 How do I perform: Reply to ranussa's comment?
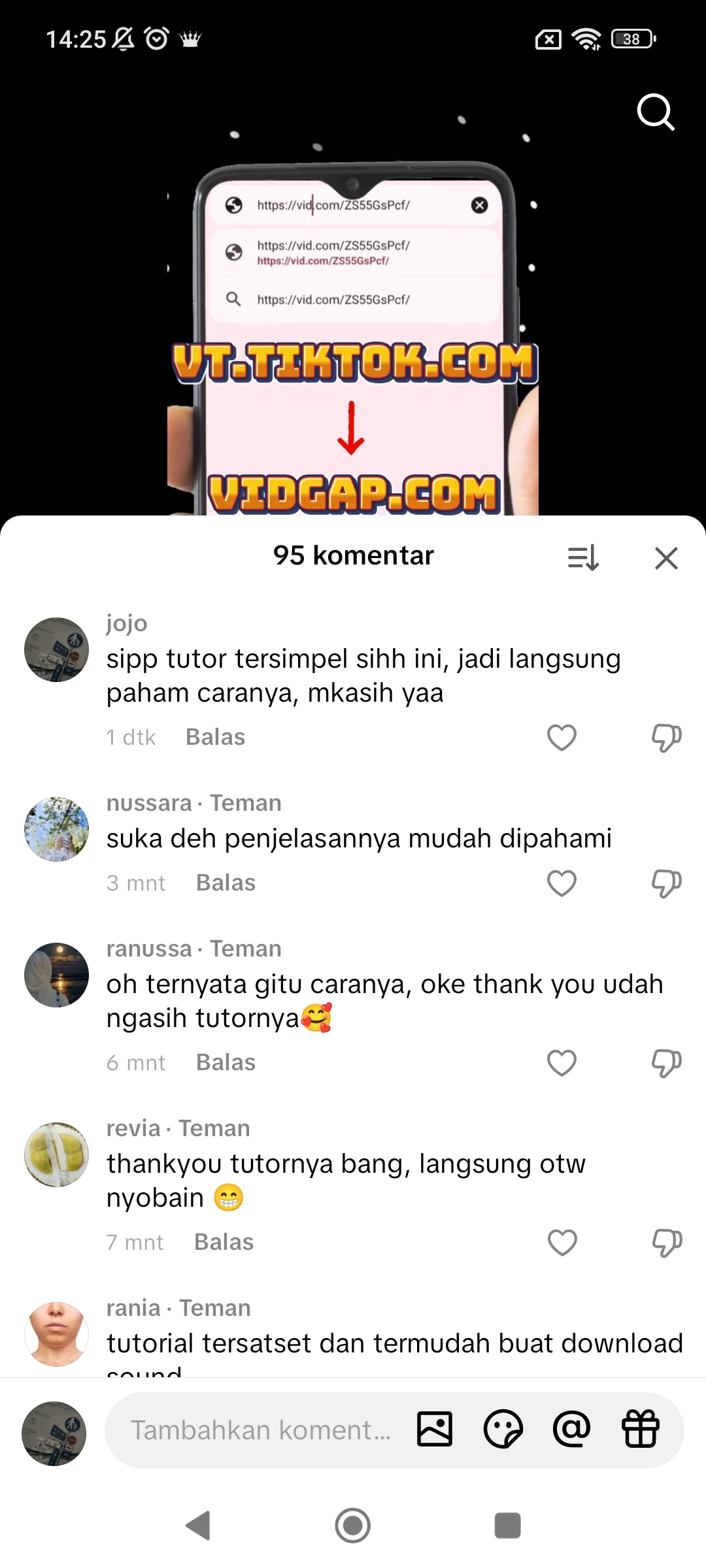pyautogui.click(x=226, y=1062)
